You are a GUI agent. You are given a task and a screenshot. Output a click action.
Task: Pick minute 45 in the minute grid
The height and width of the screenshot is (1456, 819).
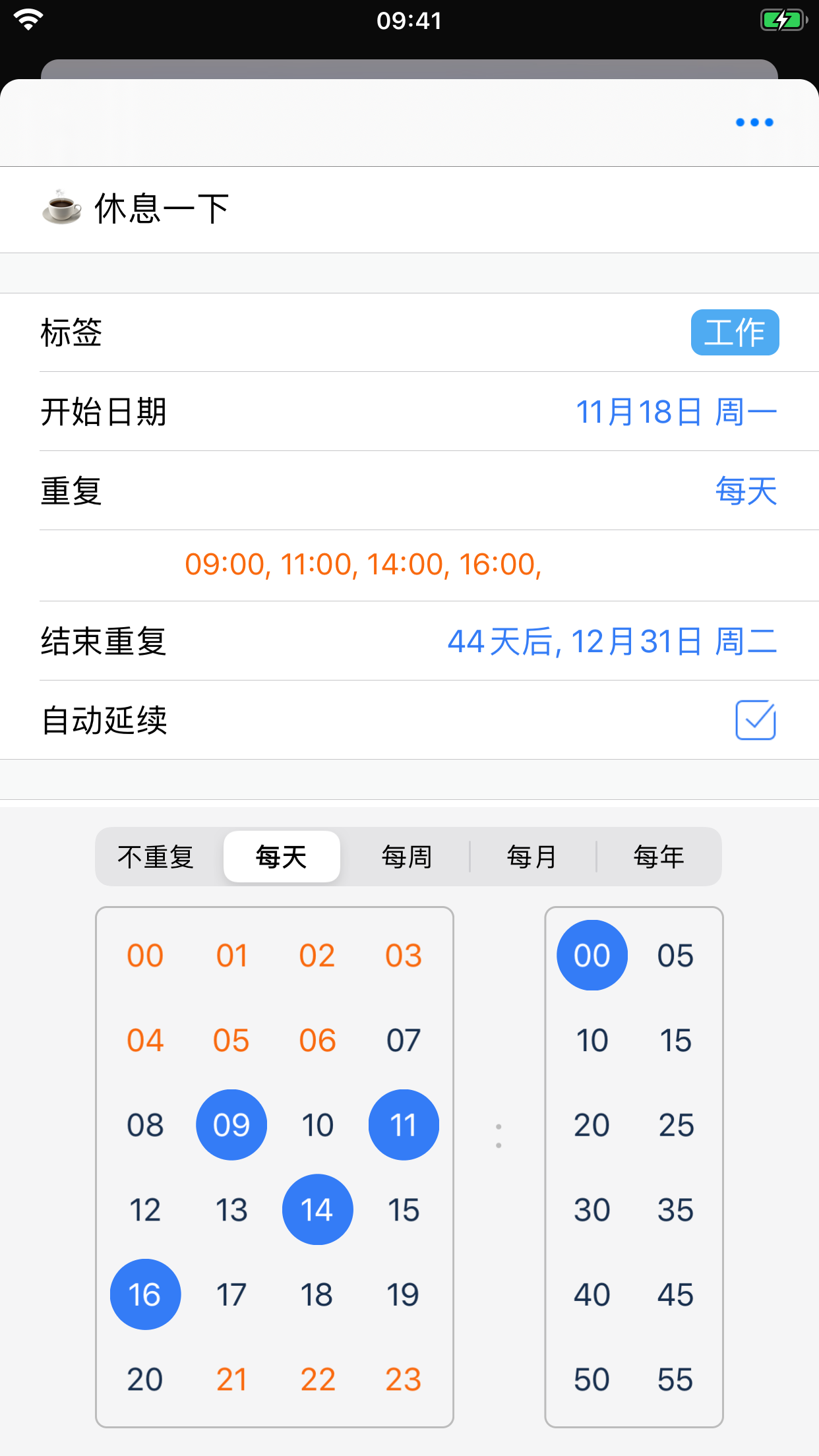coord(676,1294)
